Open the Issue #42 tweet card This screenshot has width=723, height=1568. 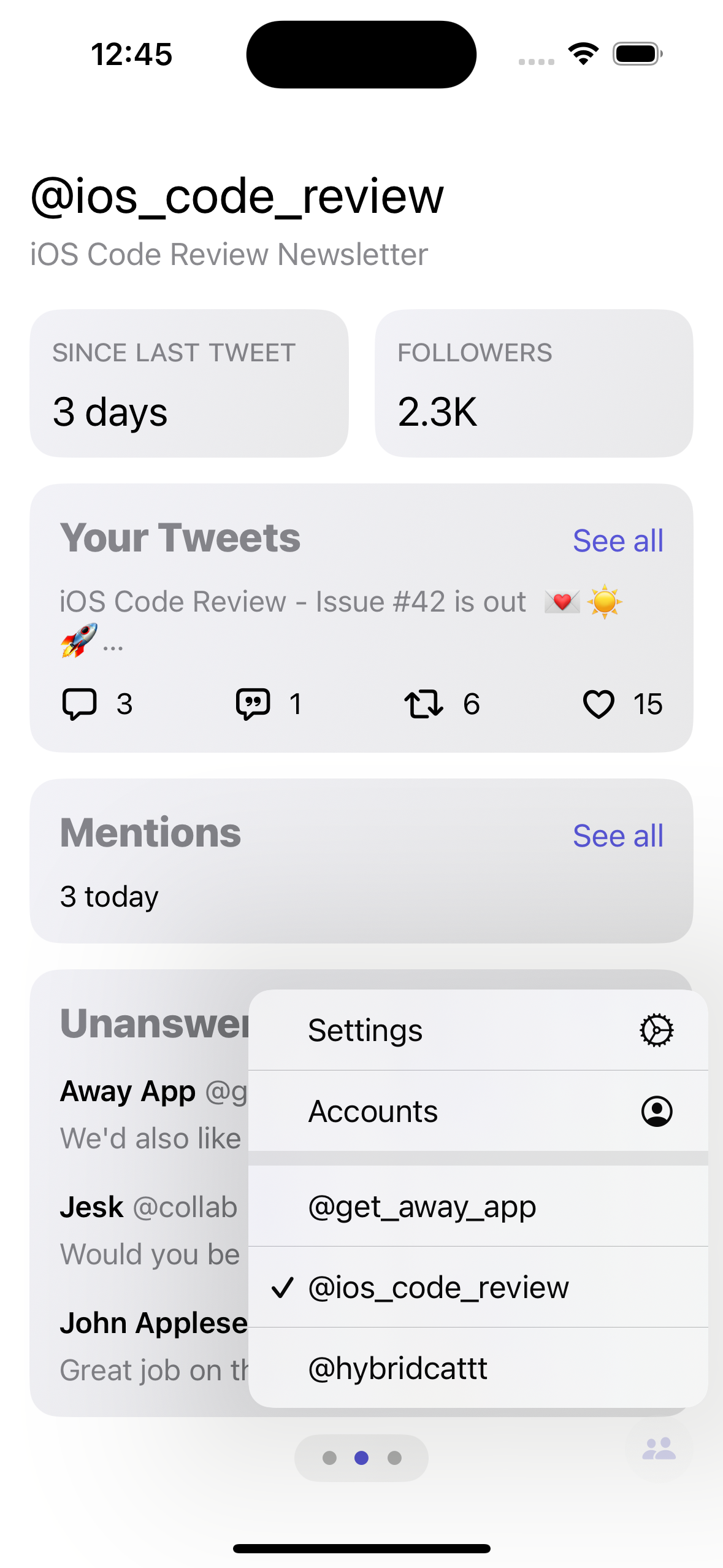[294, 620]
